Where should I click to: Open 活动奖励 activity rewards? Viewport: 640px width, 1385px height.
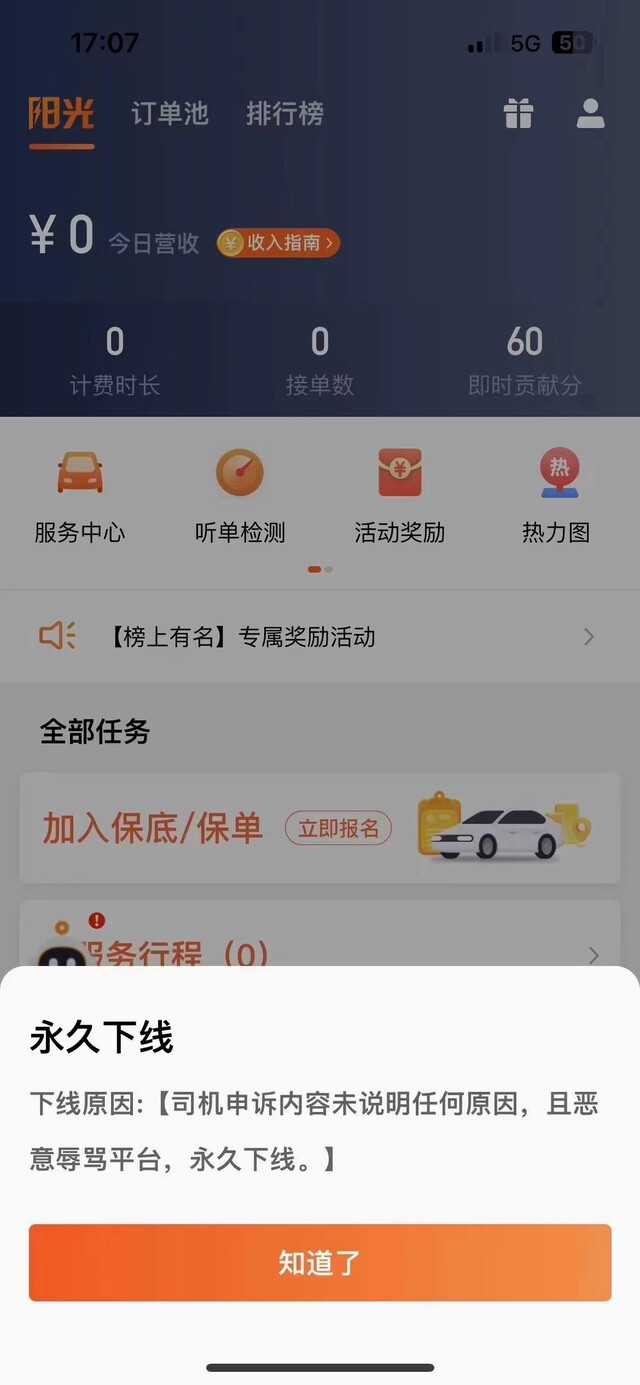coord(400,497)
